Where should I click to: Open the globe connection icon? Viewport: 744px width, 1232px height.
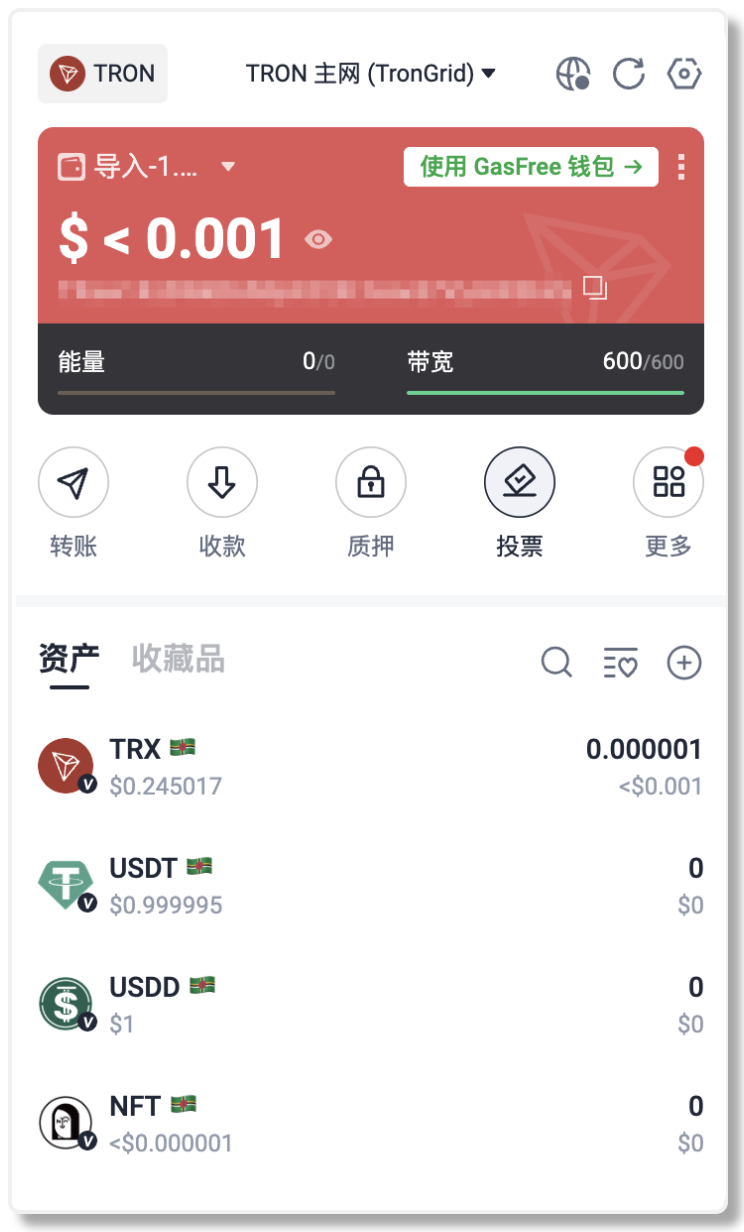point(573,73)
